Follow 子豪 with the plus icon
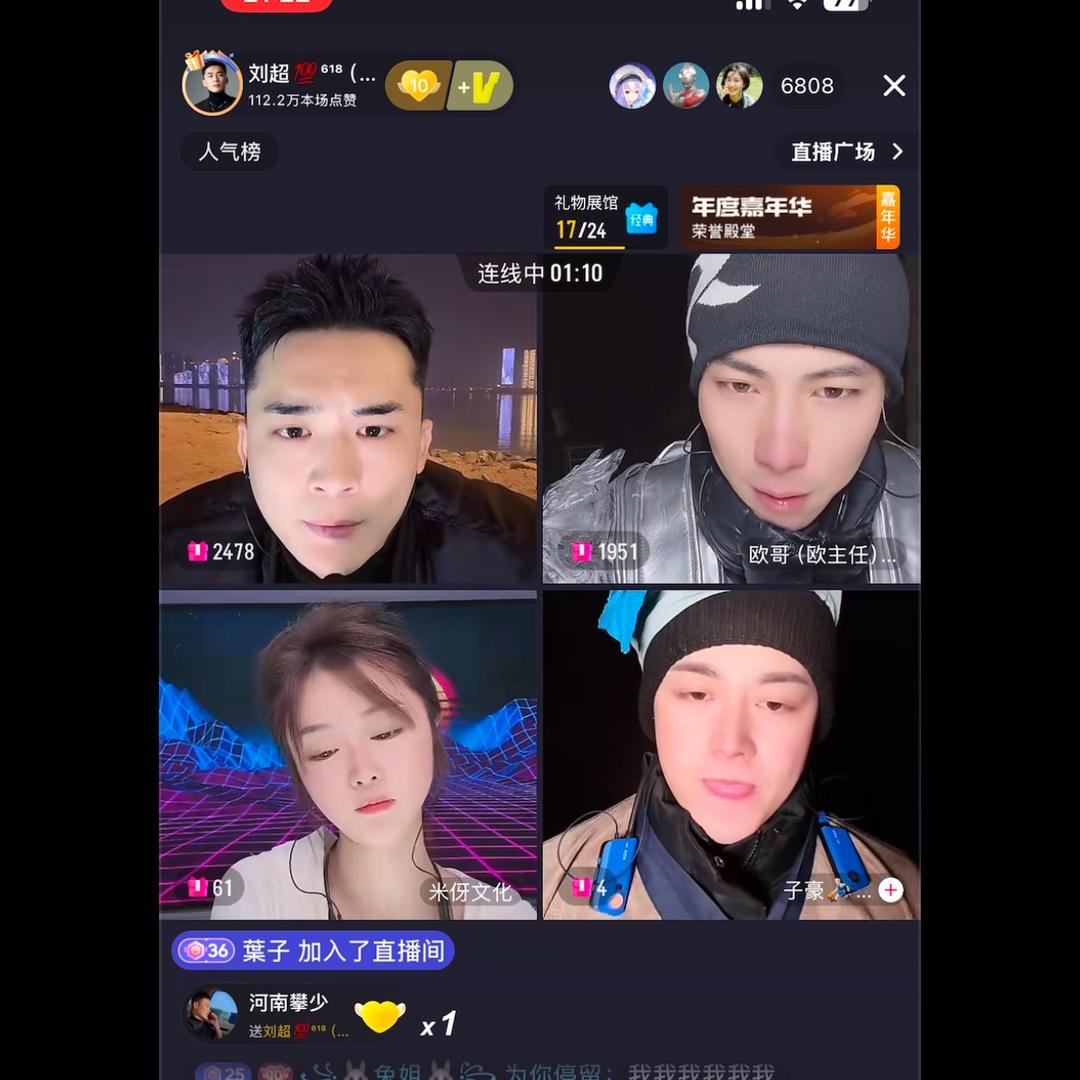This screenshot has width=1080, height=1080. (x=890, y=890)
